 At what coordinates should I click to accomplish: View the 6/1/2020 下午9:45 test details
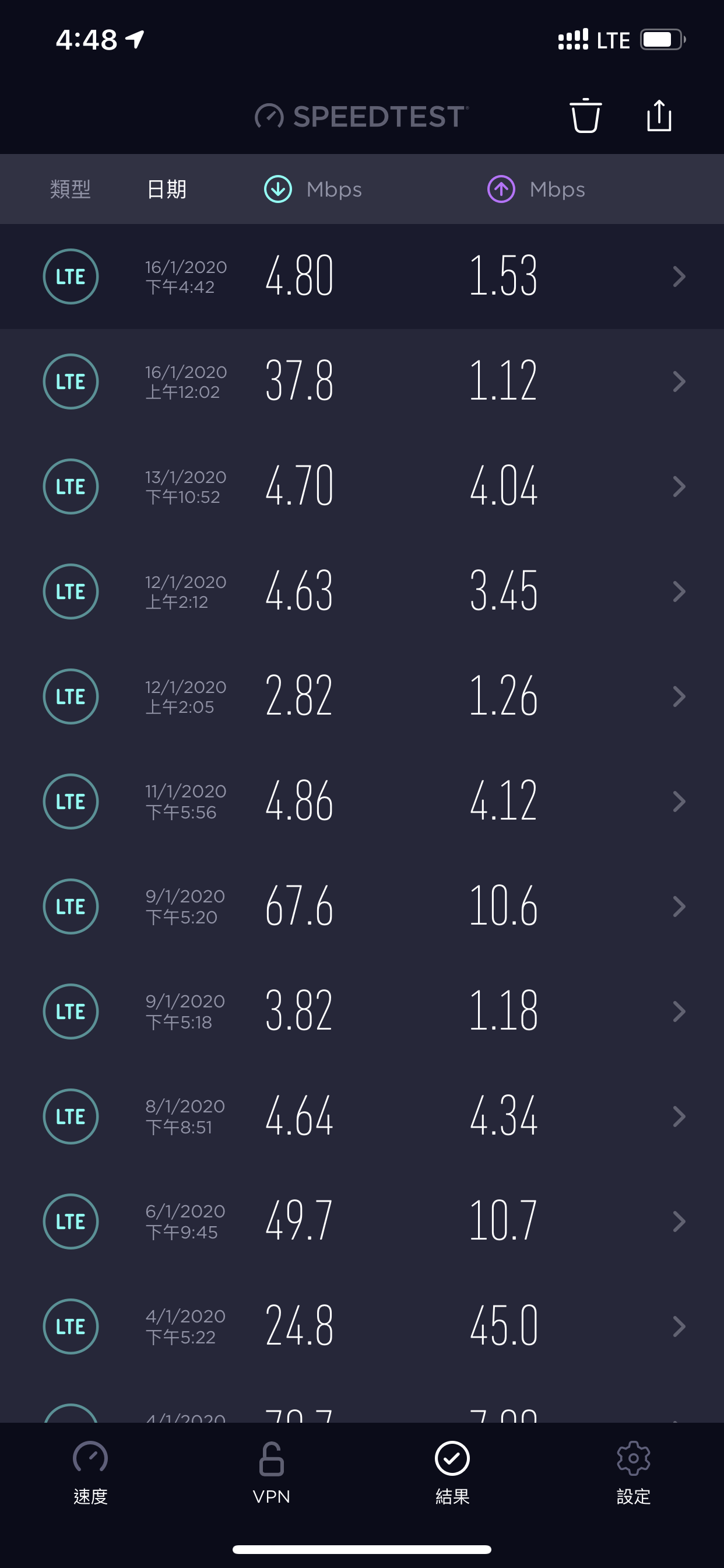362,1221
